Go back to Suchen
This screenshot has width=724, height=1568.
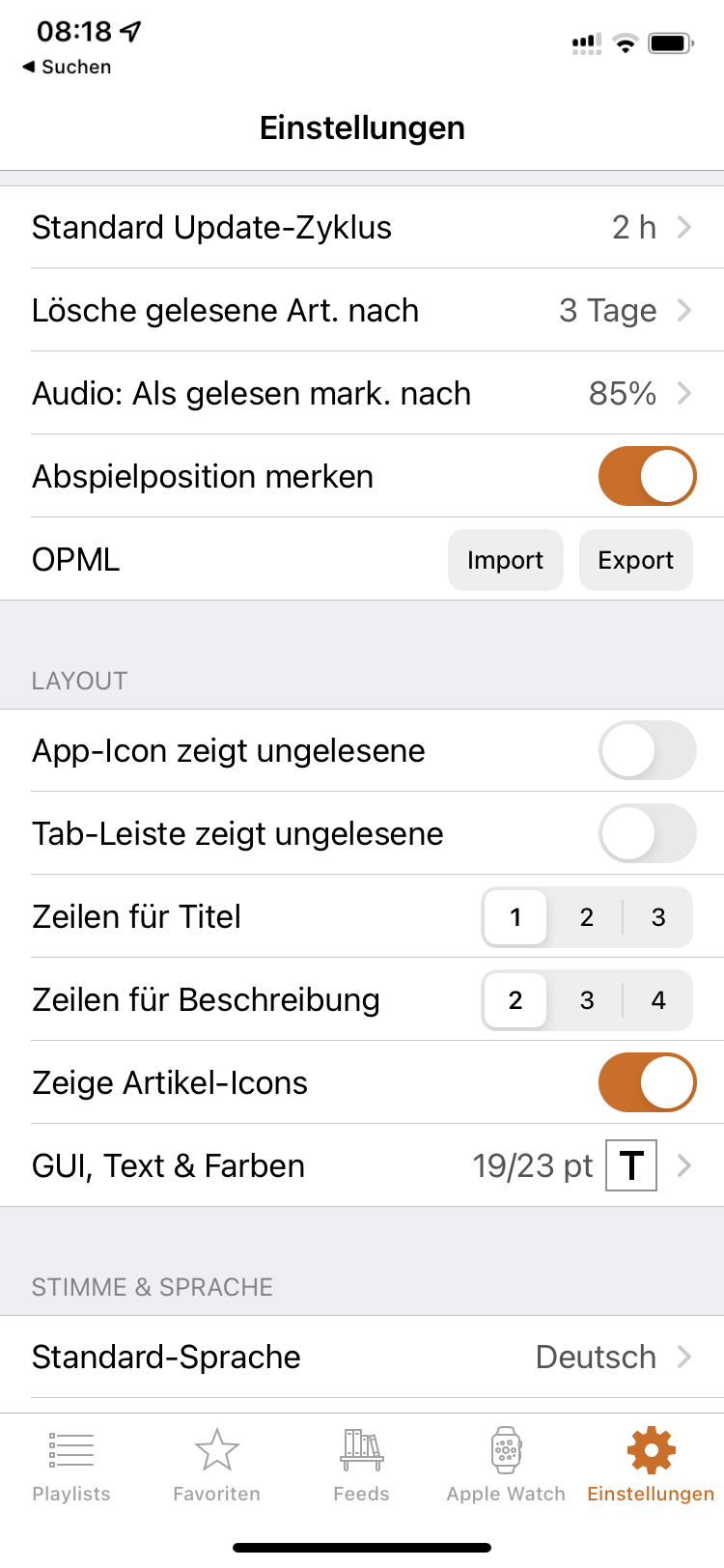(67, 67)
